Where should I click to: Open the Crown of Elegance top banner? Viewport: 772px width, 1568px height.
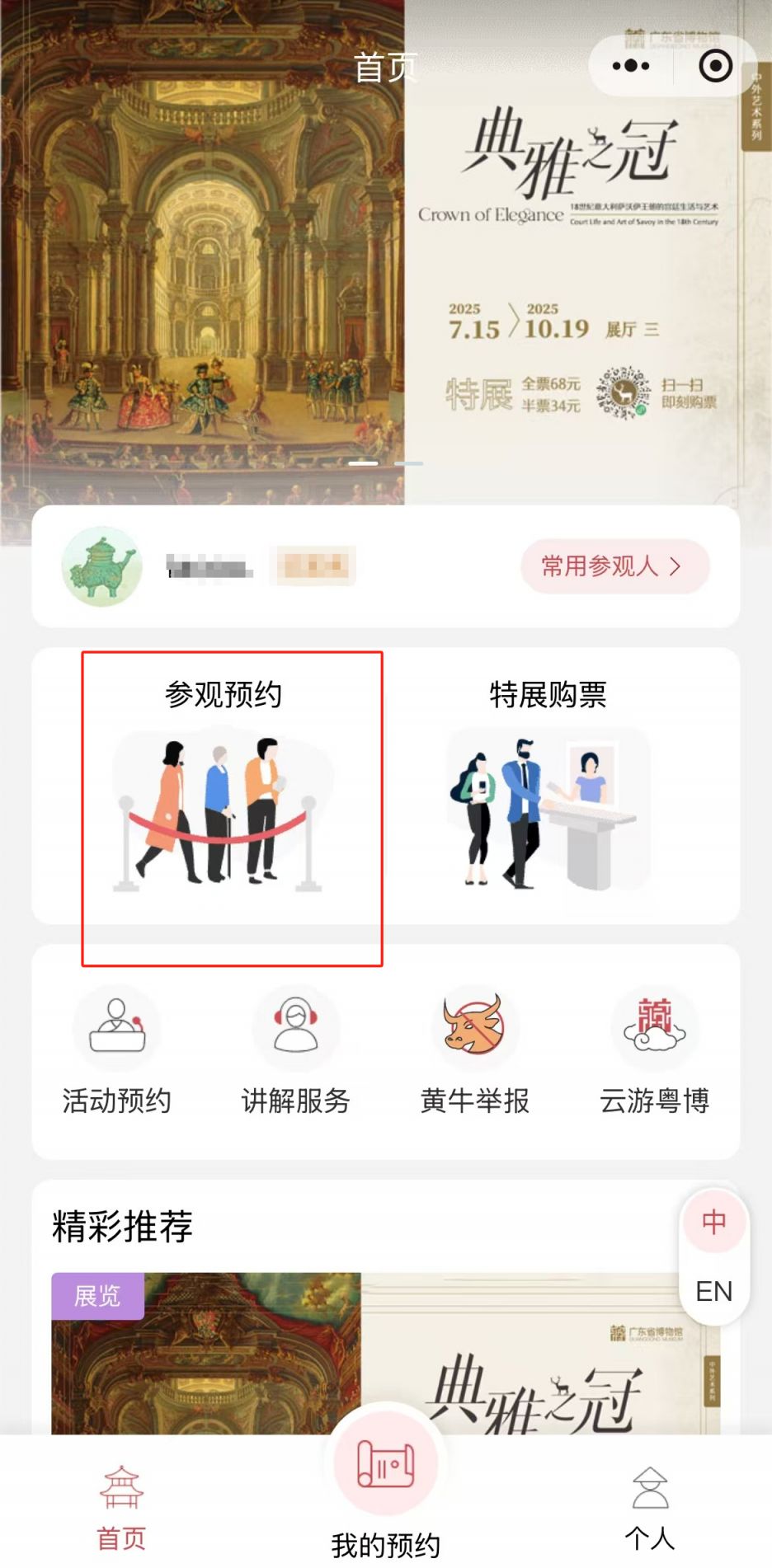(386, 272)
